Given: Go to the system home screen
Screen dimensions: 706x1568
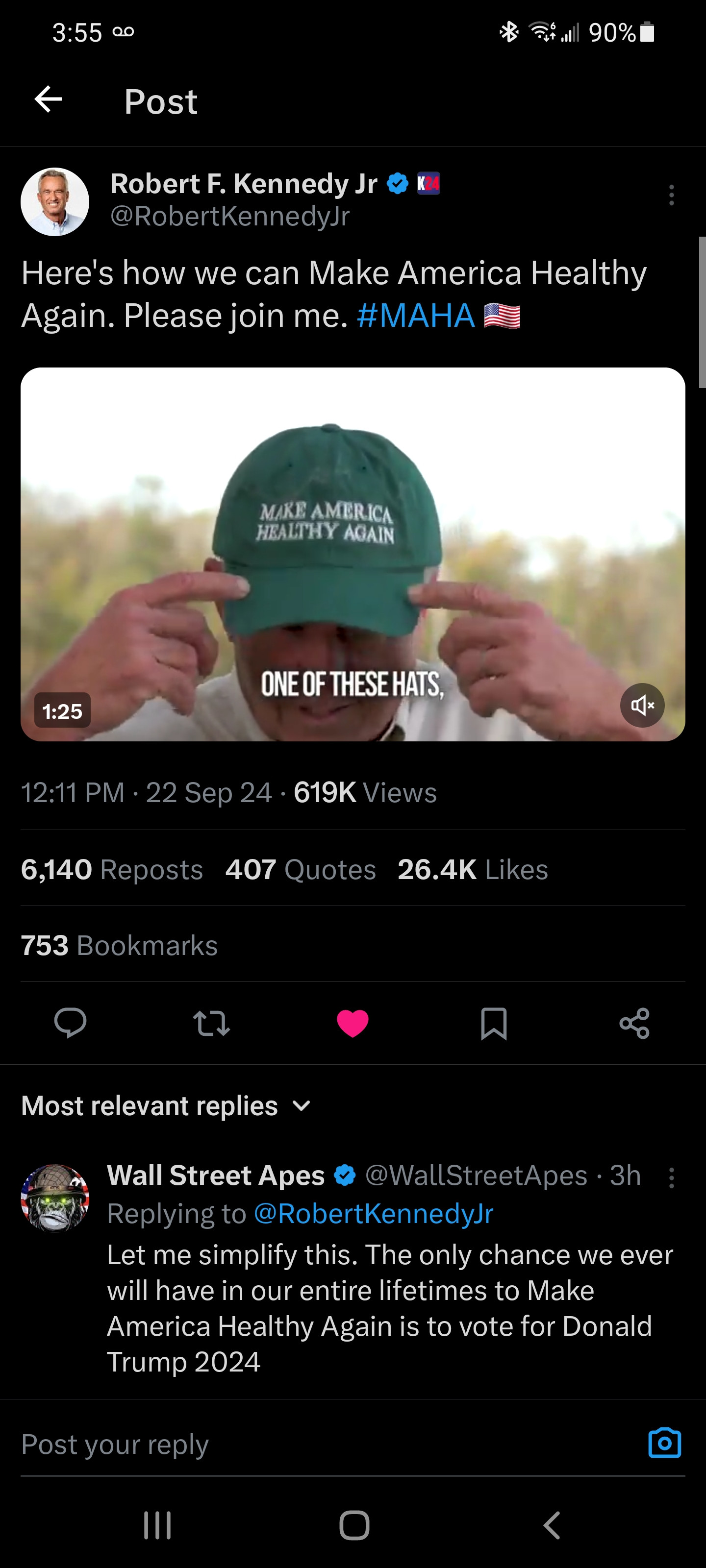Looking at the screenshot, I should pos(354,1525).
